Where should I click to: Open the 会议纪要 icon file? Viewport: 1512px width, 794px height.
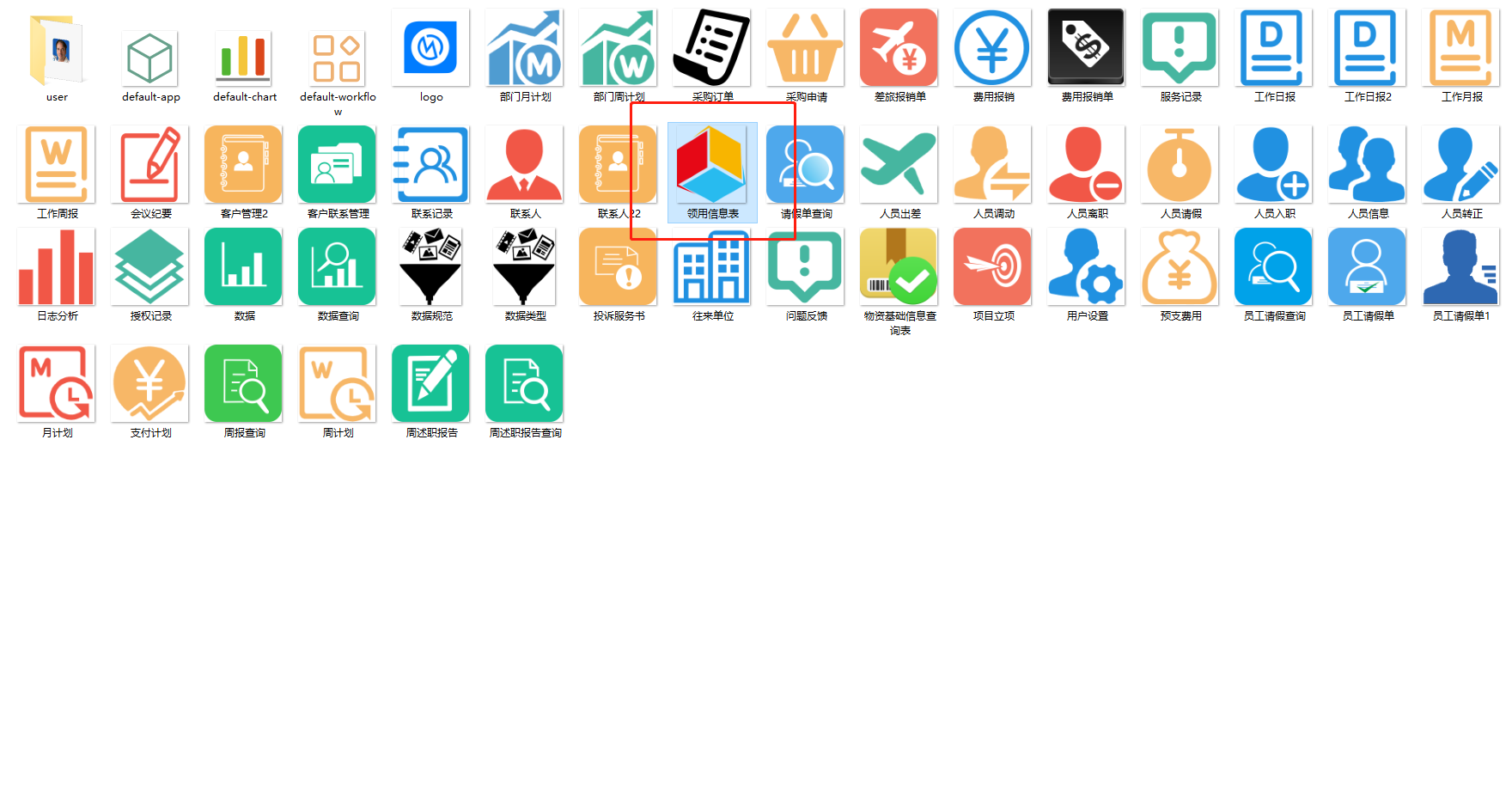pos(150,164)
